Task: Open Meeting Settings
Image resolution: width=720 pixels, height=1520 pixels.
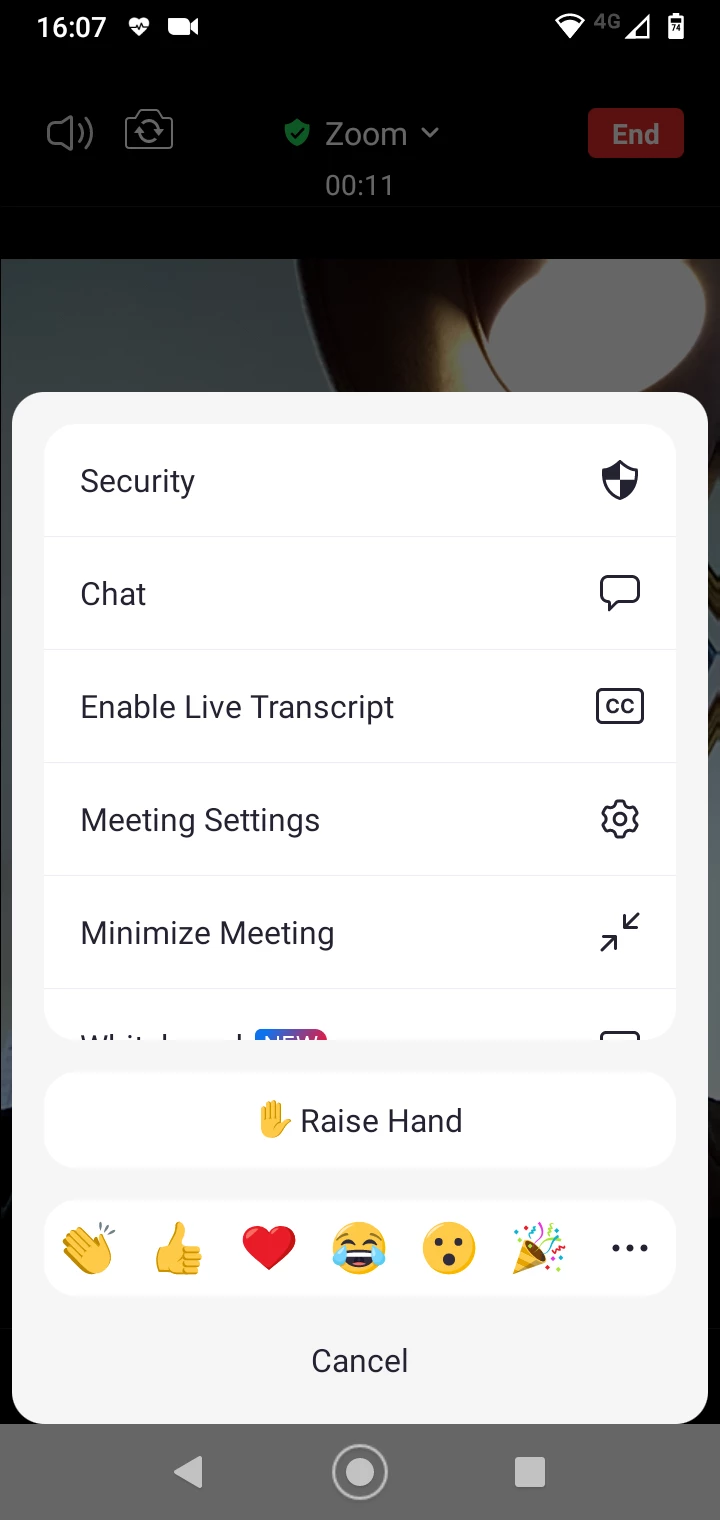Action: pyautogui.click(x=360, y=820)
